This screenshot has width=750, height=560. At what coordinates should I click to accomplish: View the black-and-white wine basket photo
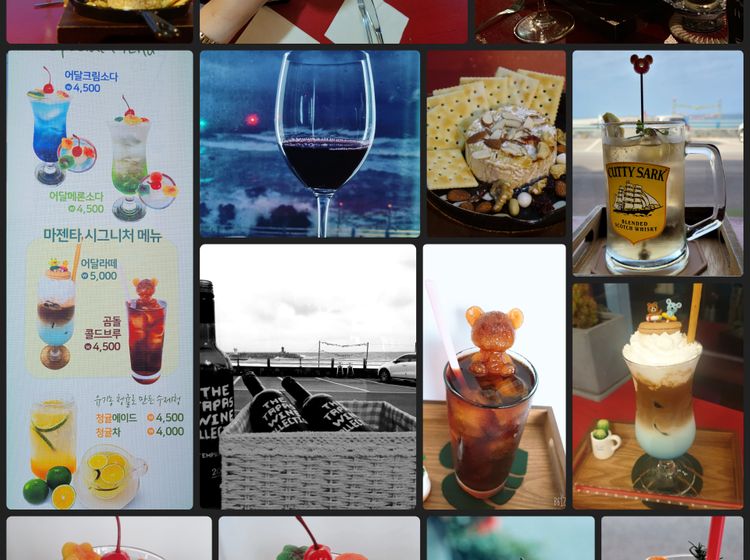tap(308, 376)
